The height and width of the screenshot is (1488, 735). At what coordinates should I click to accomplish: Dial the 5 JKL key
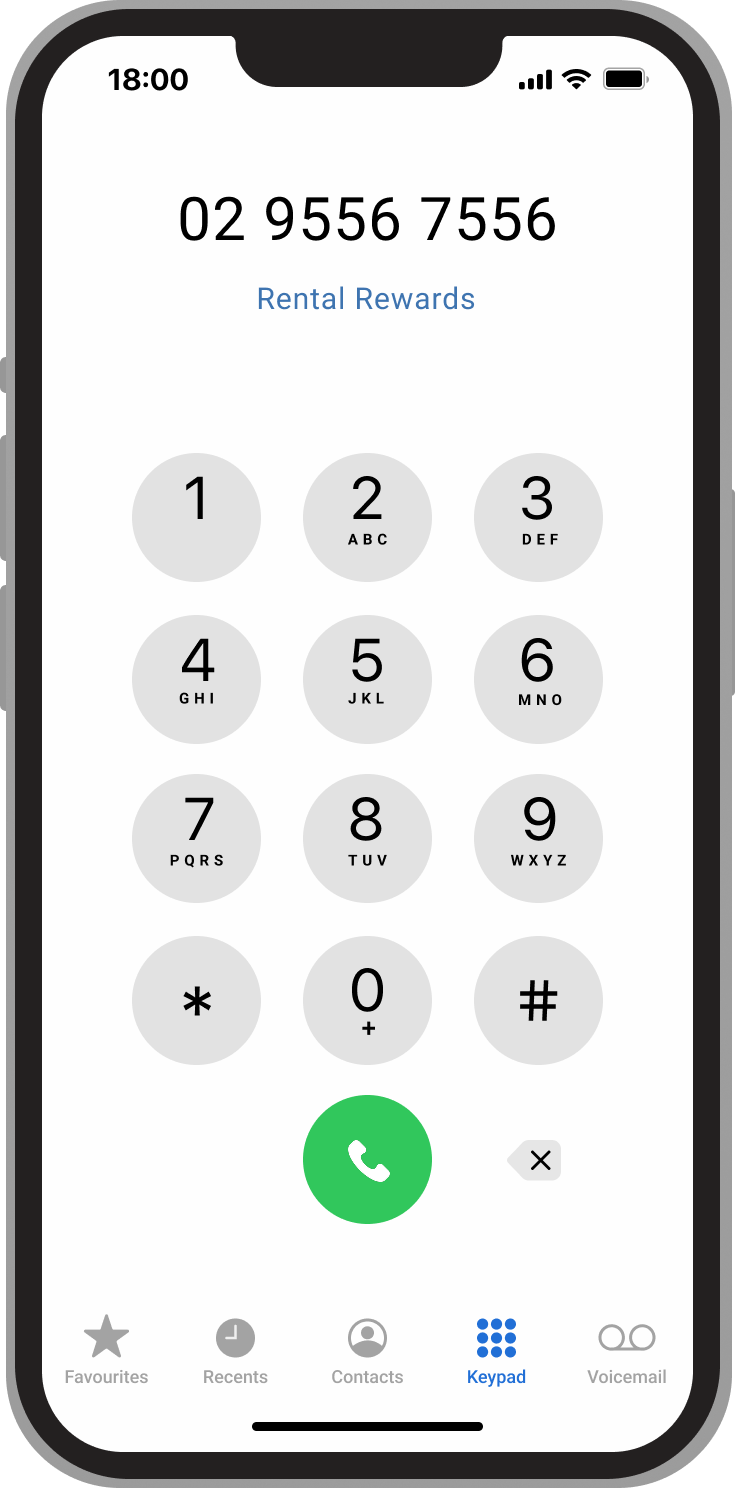point(367,678)
